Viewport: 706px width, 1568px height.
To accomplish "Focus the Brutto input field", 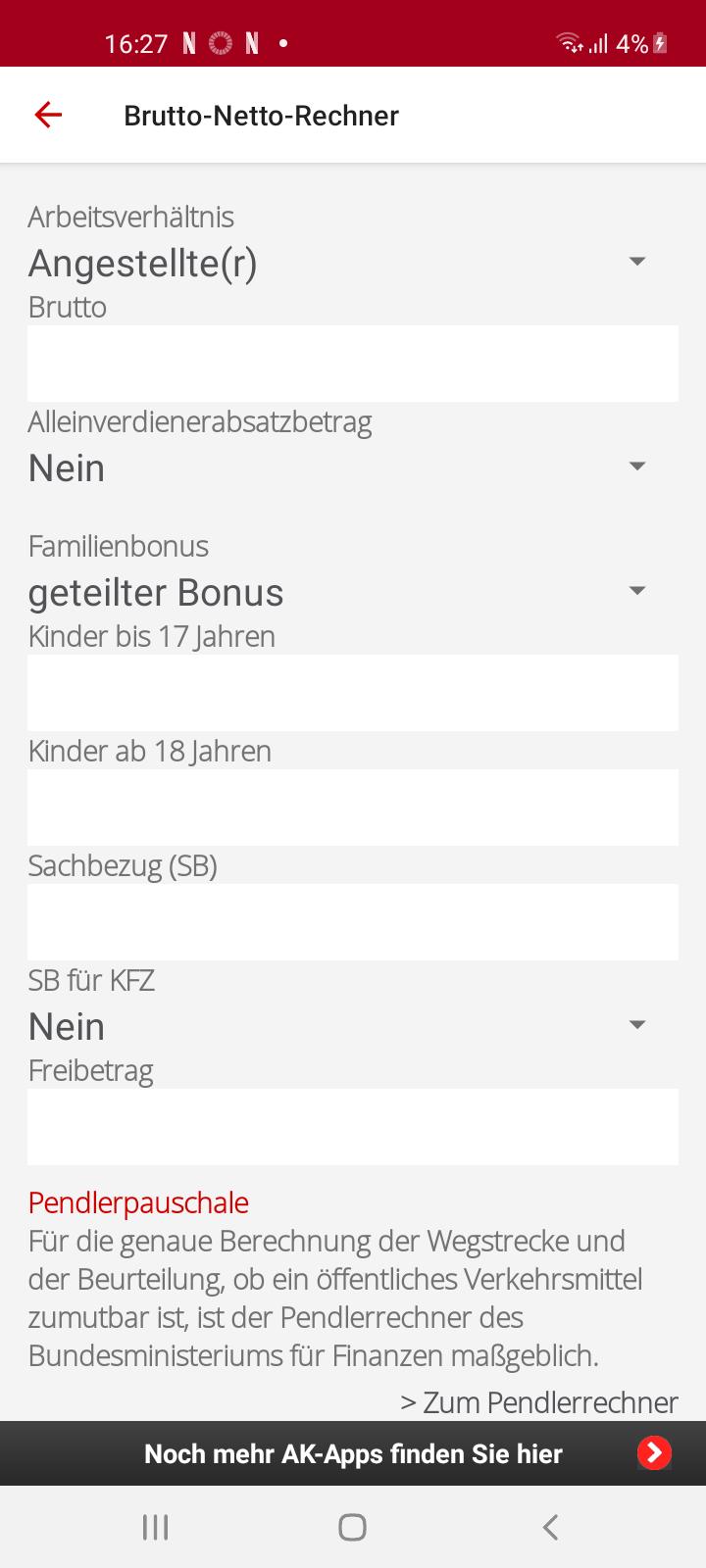I will pyautogui.click(x=352, y=364).
